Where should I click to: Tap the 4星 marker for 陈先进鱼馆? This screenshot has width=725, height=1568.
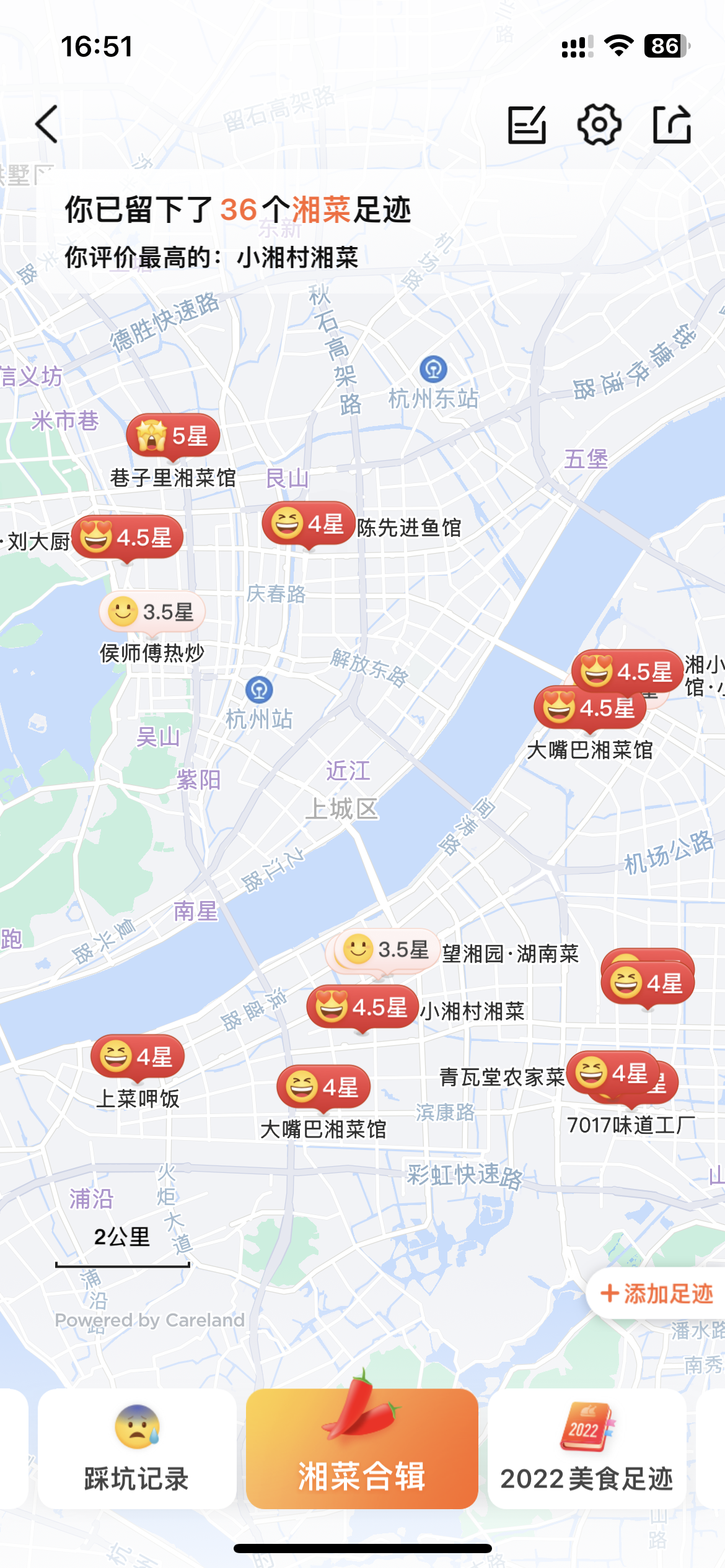(309, 525)
